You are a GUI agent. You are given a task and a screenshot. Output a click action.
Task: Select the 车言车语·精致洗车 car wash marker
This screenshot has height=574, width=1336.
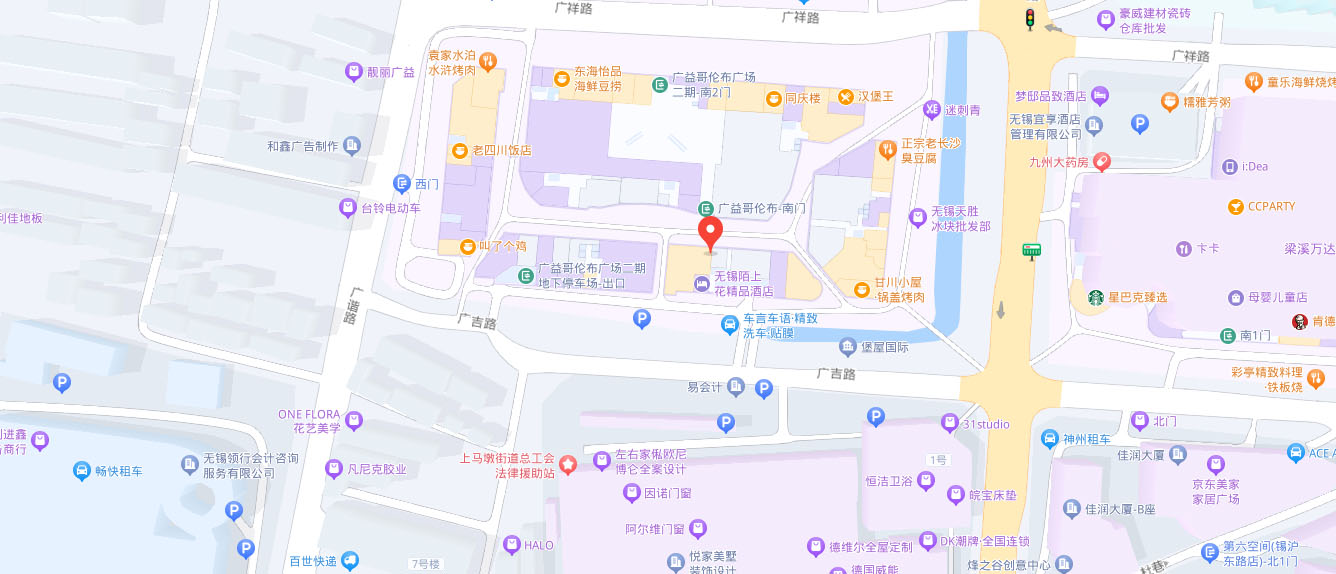[731, 324]
